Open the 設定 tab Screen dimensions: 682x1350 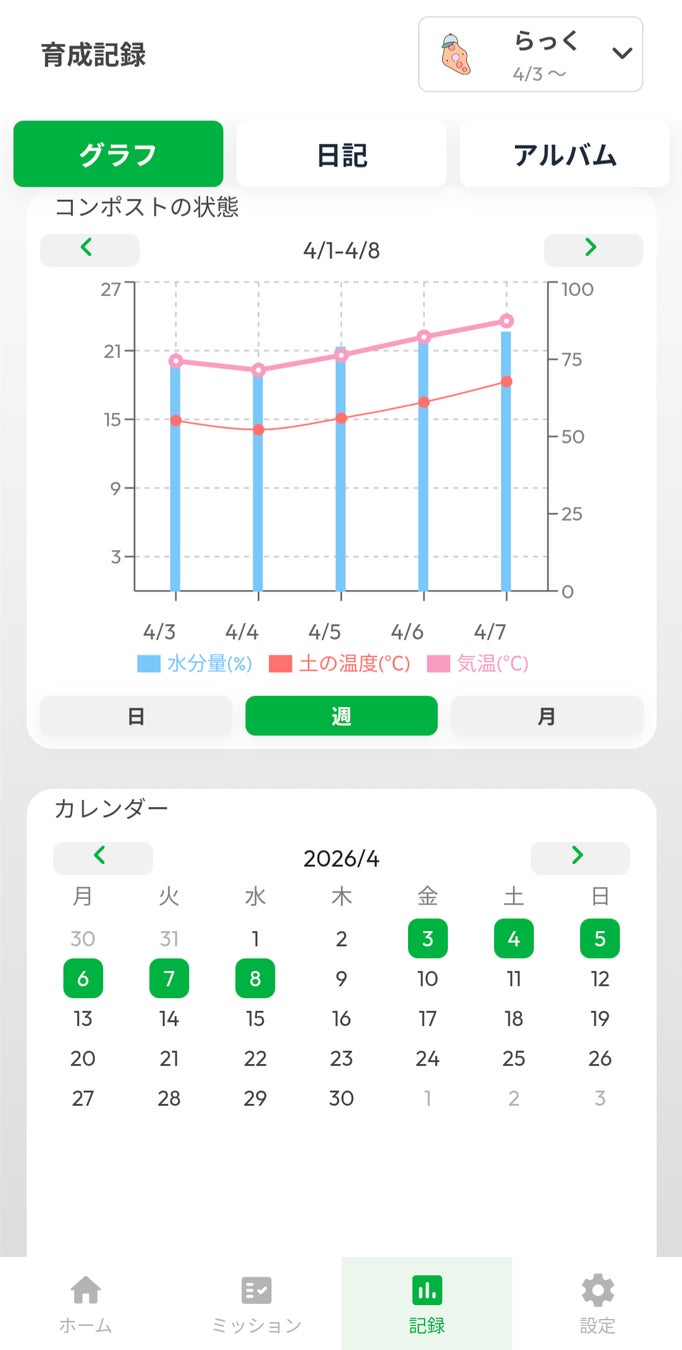coord(597,1304)
